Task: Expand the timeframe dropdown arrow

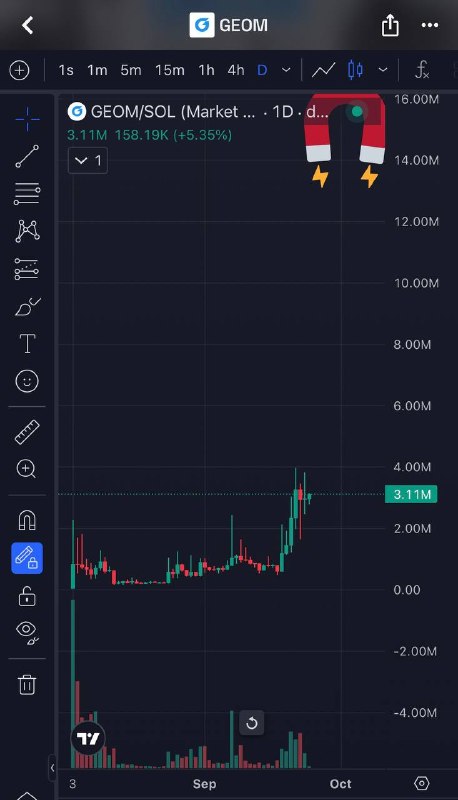Action: 287,70
